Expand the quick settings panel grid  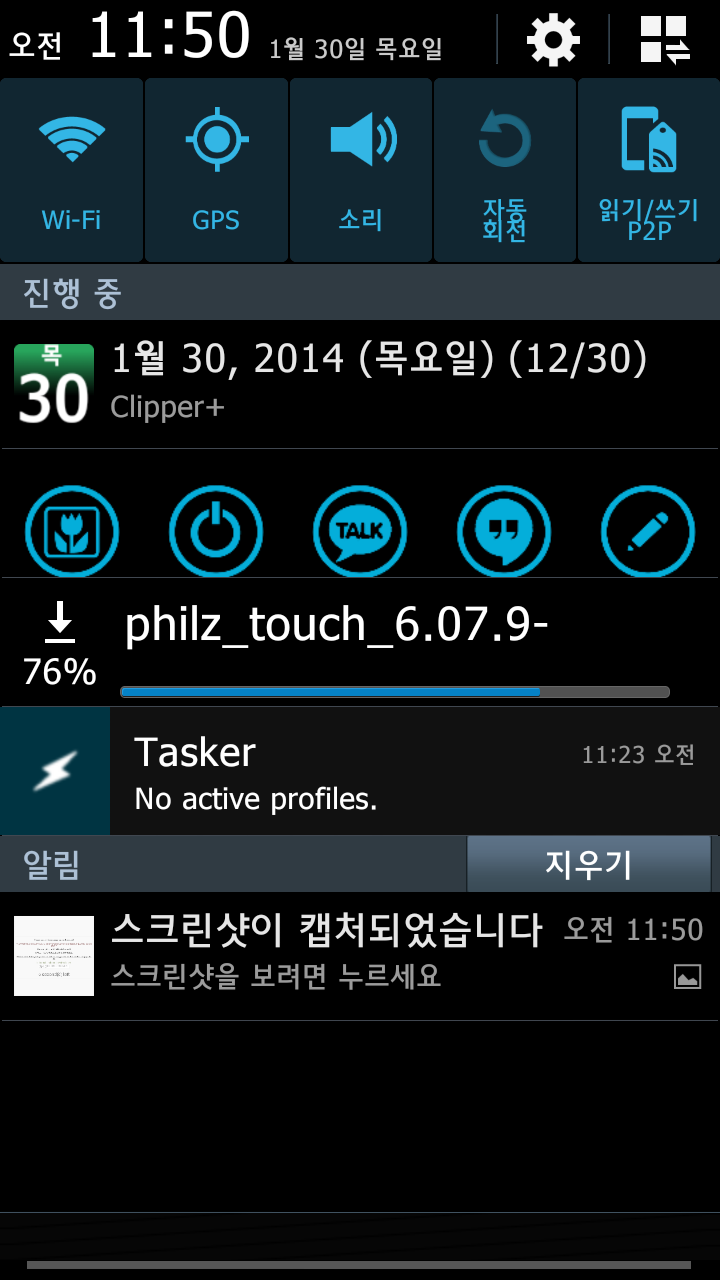(x=665, y=40)
